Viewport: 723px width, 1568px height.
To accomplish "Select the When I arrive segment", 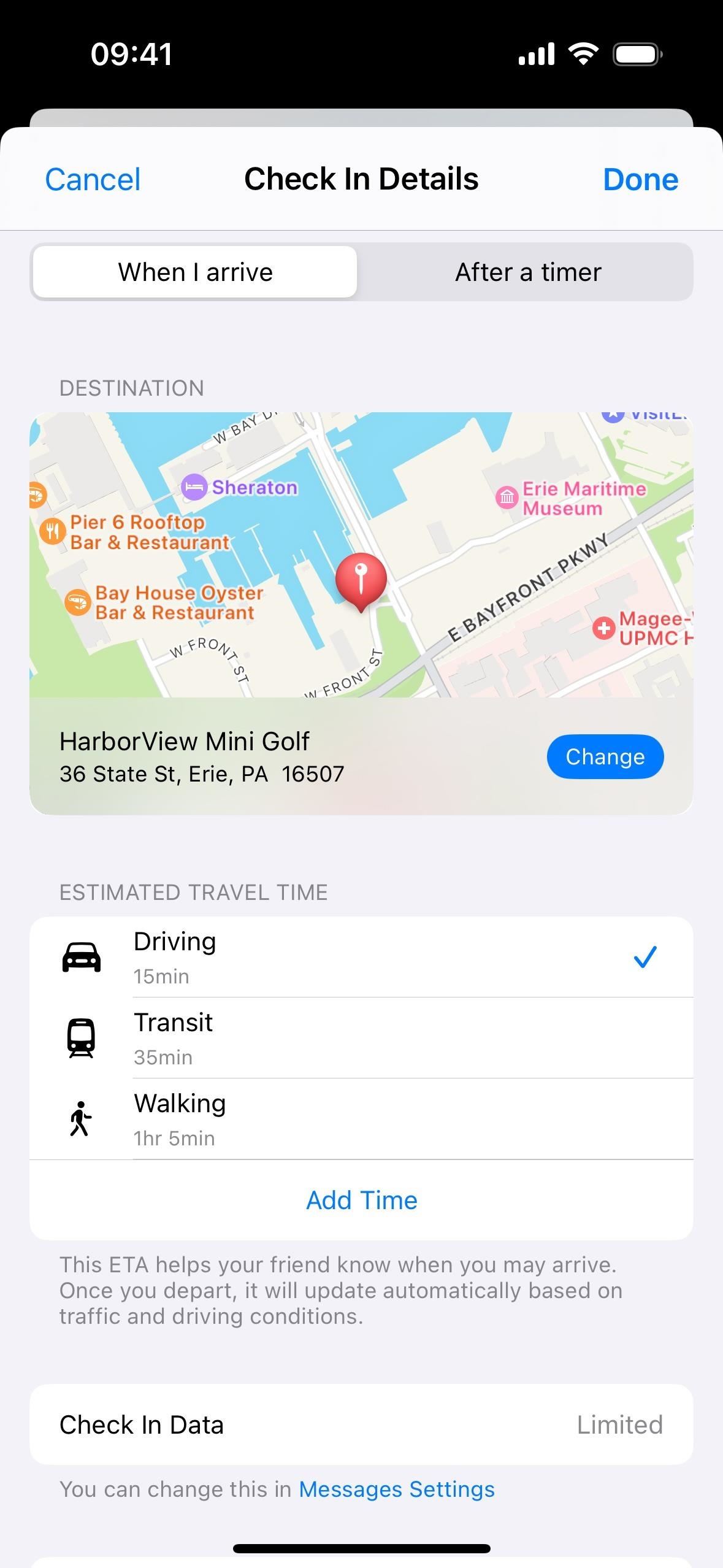I will click(x=195, y=272).
